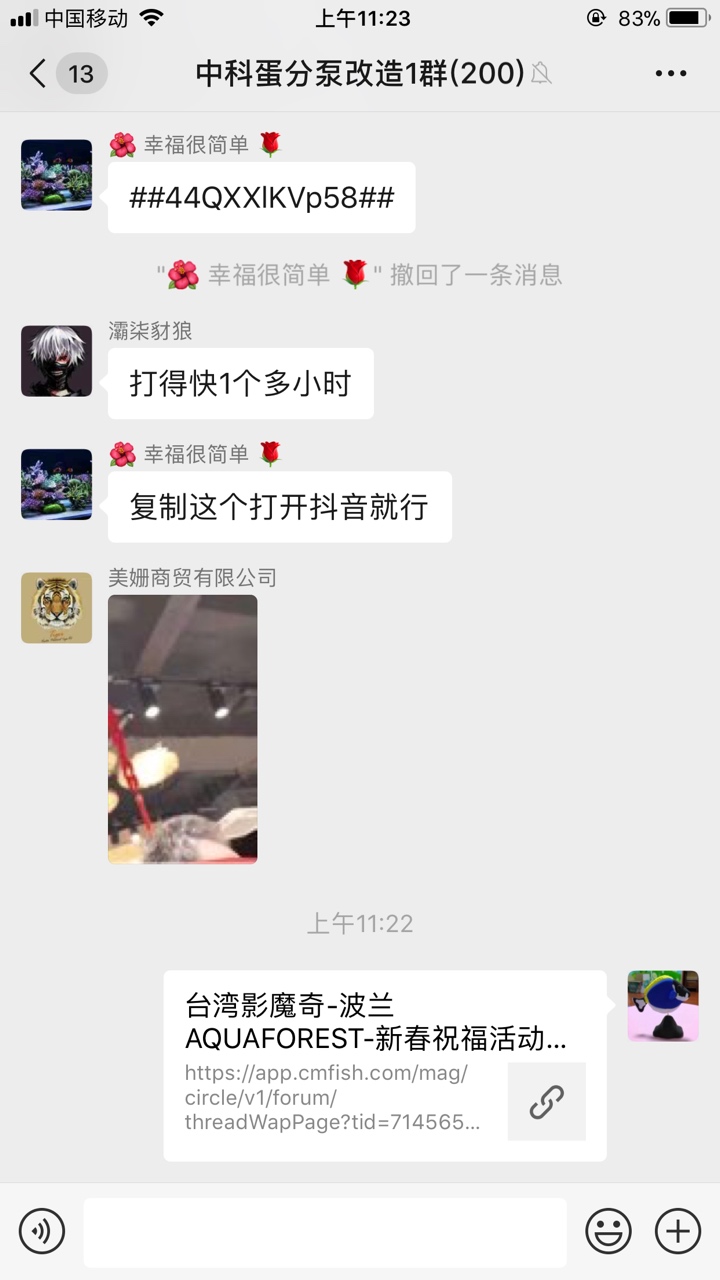Open the shared AQUAFOREST link card
Image resolution: width=720 pixels, height=1280 pixels.
(385, 1065)
